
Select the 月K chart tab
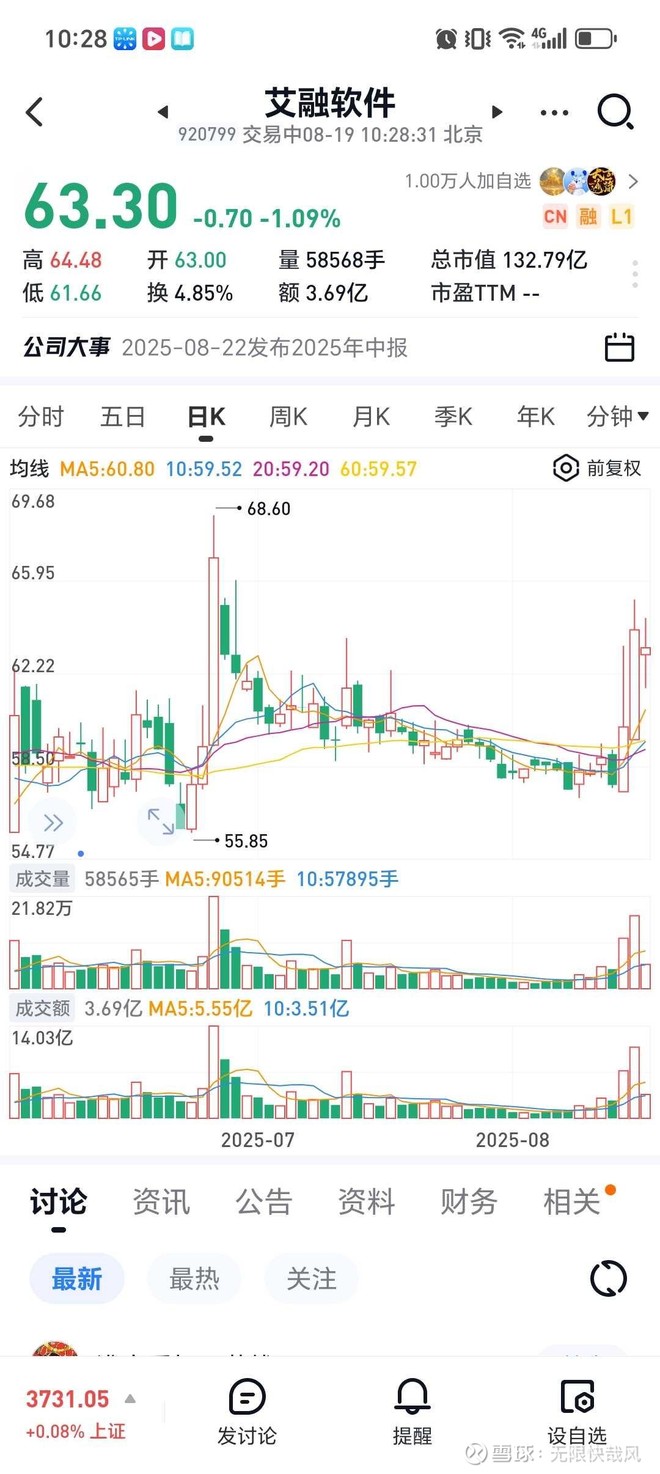tap(371, 416)
